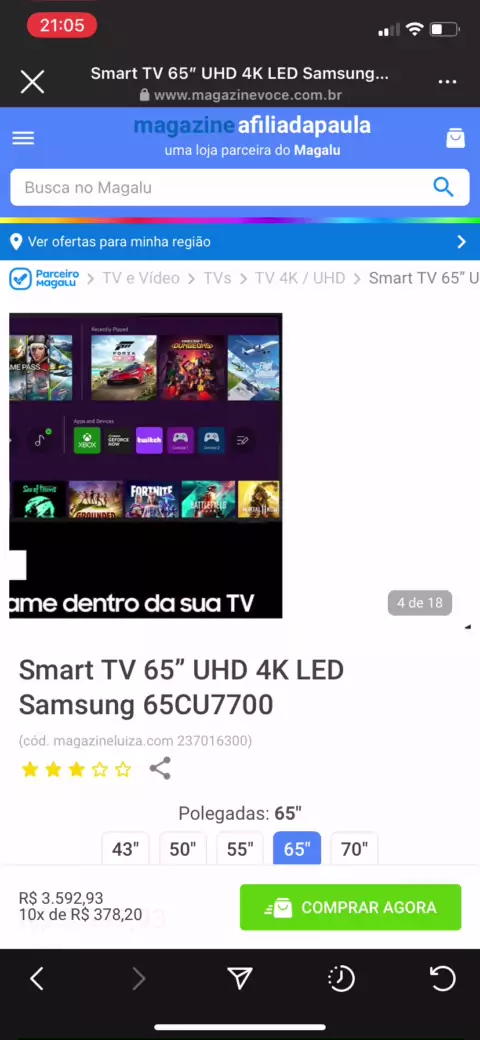Tap the Busca no Magalu search field
480x1040 pixels.
pyautogui.click(x=219, y=188)
